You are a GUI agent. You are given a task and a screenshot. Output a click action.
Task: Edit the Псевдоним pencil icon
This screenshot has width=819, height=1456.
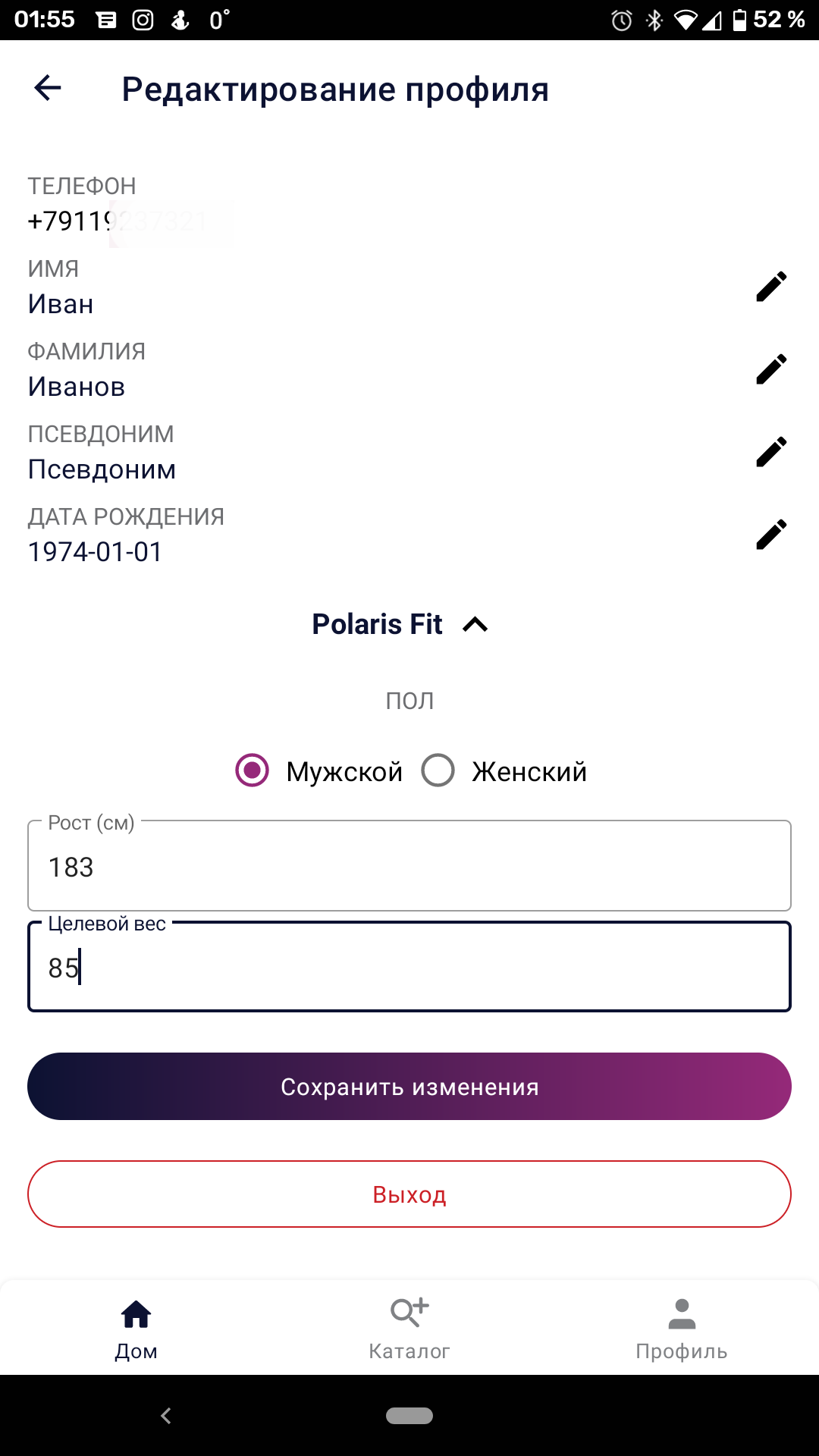click(771, 452)
